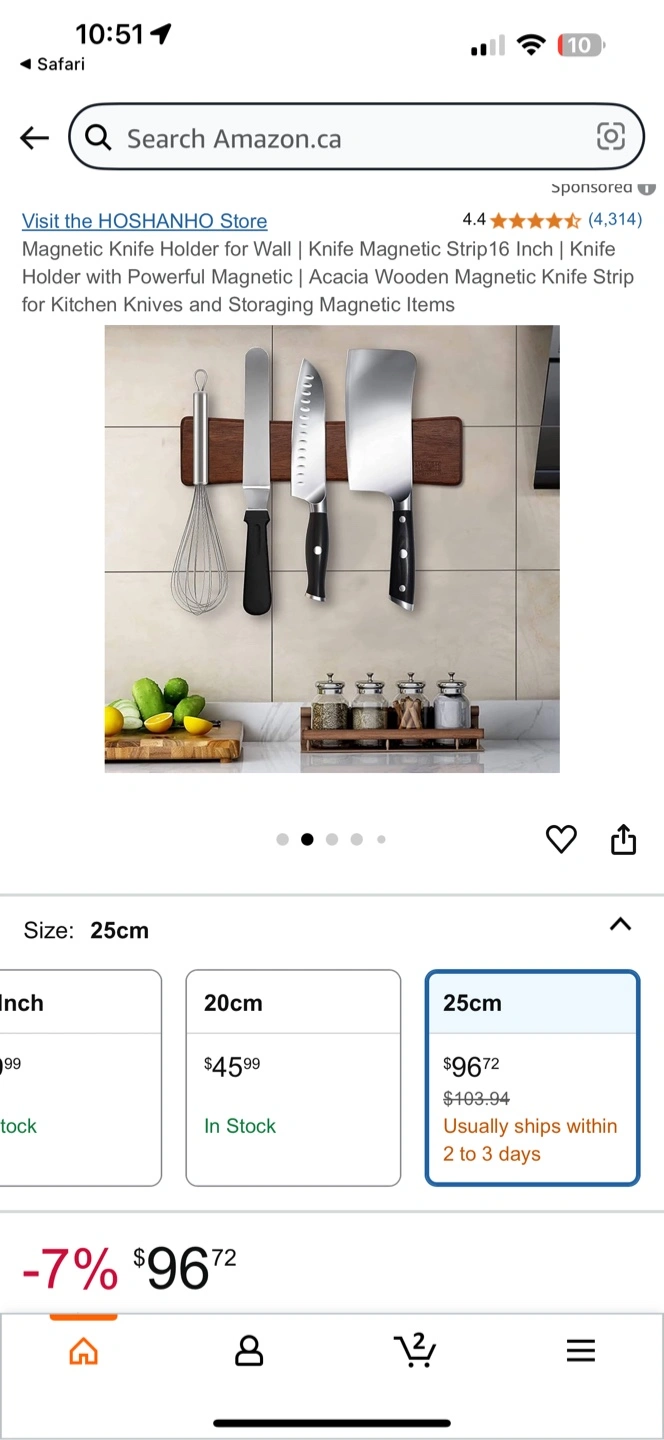Viewport: 664px width, 1440px height.
Task: Collapse the Size options chevron
Action: click(x=620, y=924)
